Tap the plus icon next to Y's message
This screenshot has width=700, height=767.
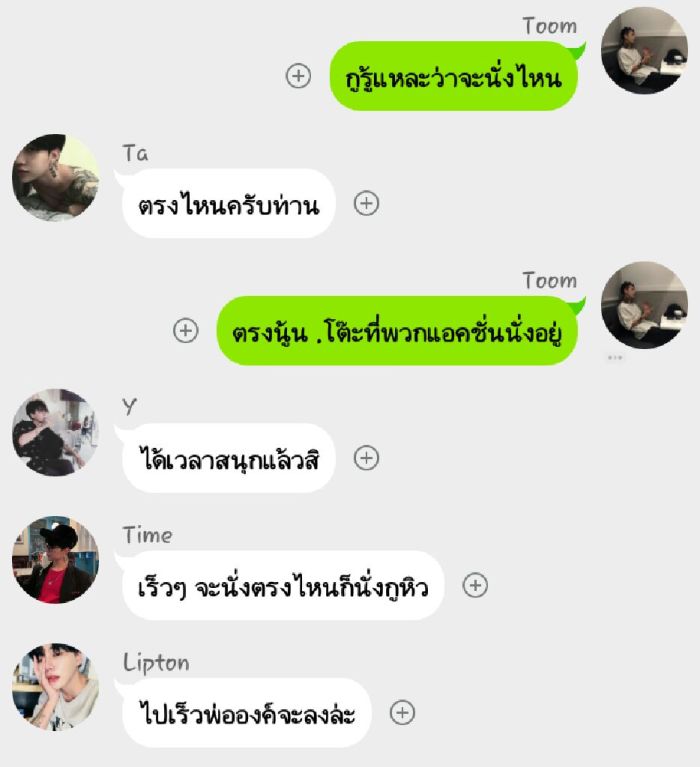[367, 458]
